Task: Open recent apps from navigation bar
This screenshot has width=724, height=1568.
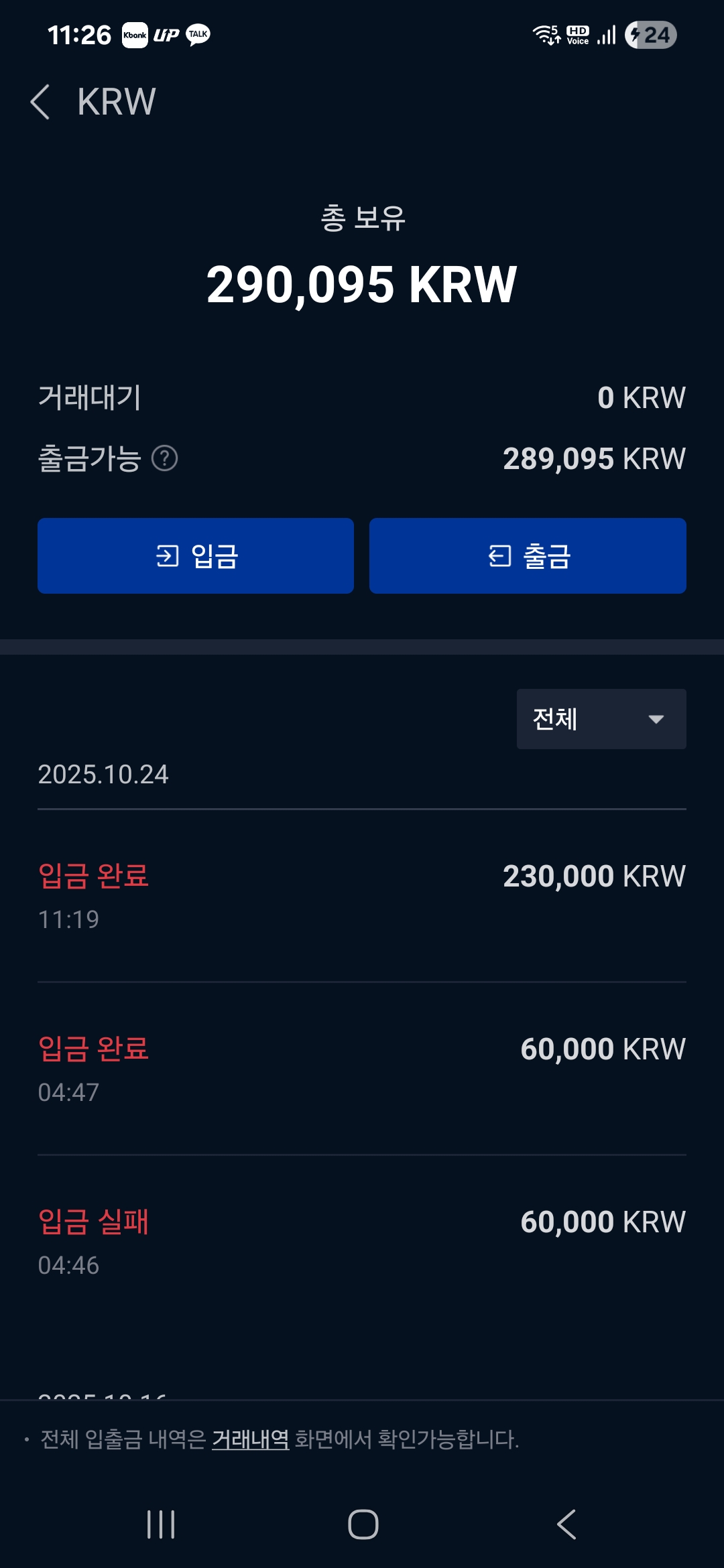Action: point(161,1524)
